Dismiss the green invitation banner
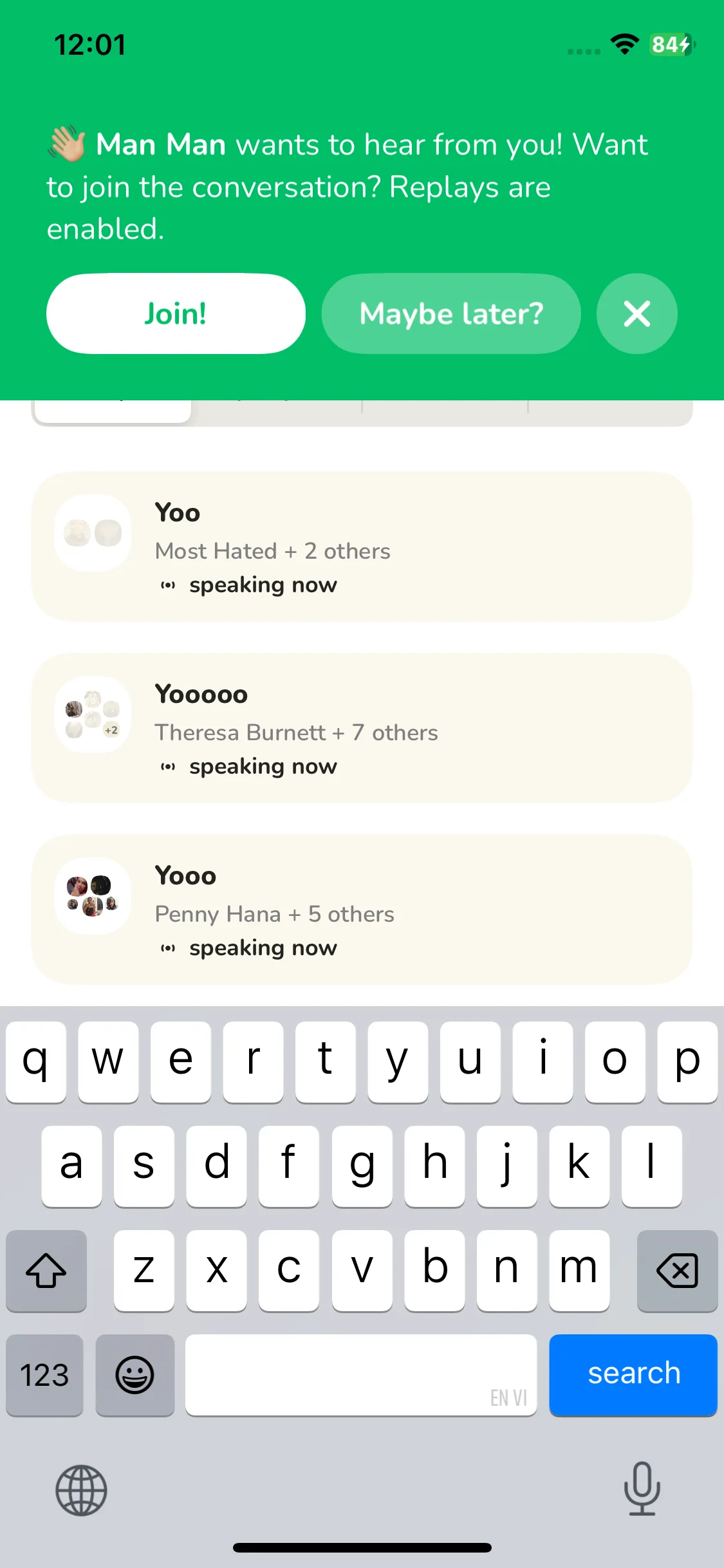 pyautogui.click(x=636, y=313)
